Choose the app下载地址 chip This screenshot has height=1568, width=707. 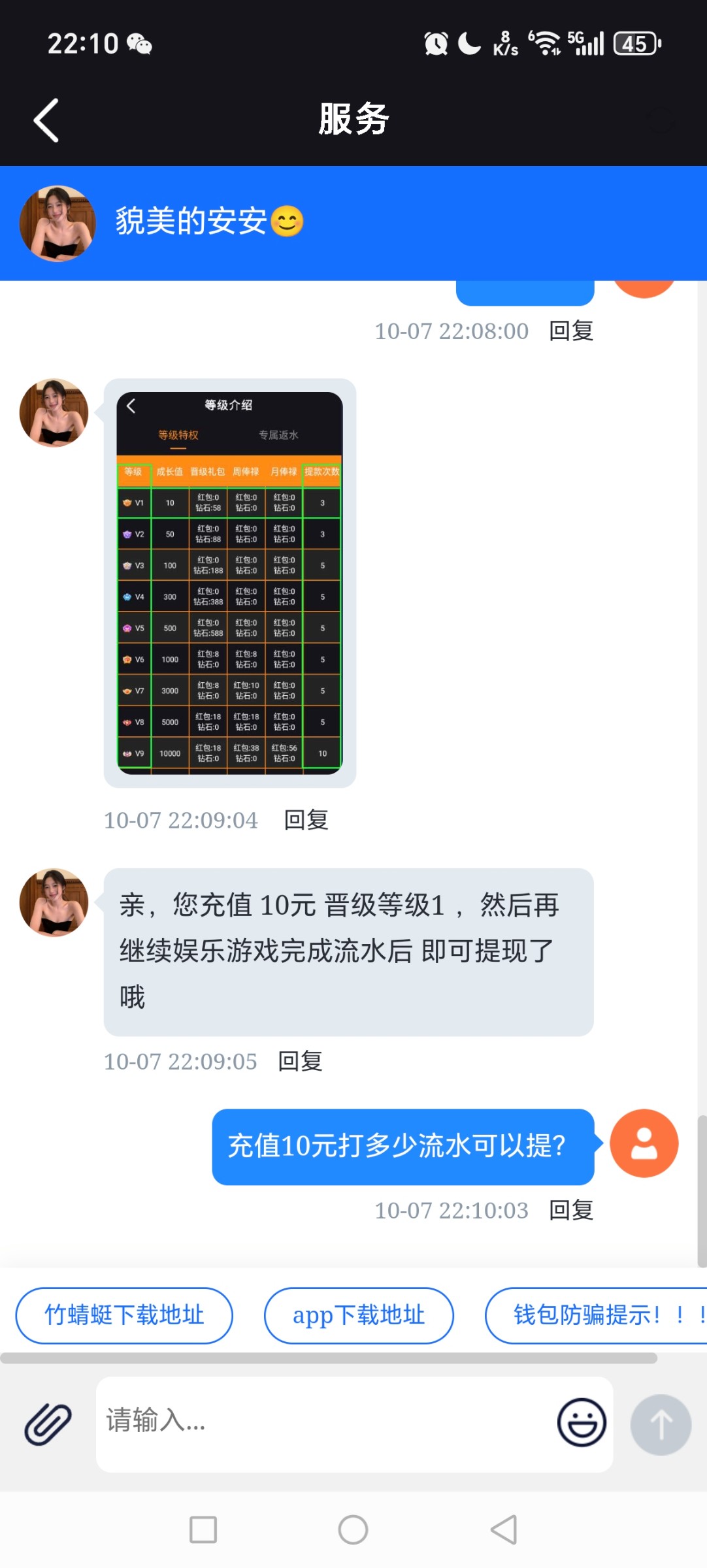click(x=358, y=1315)
